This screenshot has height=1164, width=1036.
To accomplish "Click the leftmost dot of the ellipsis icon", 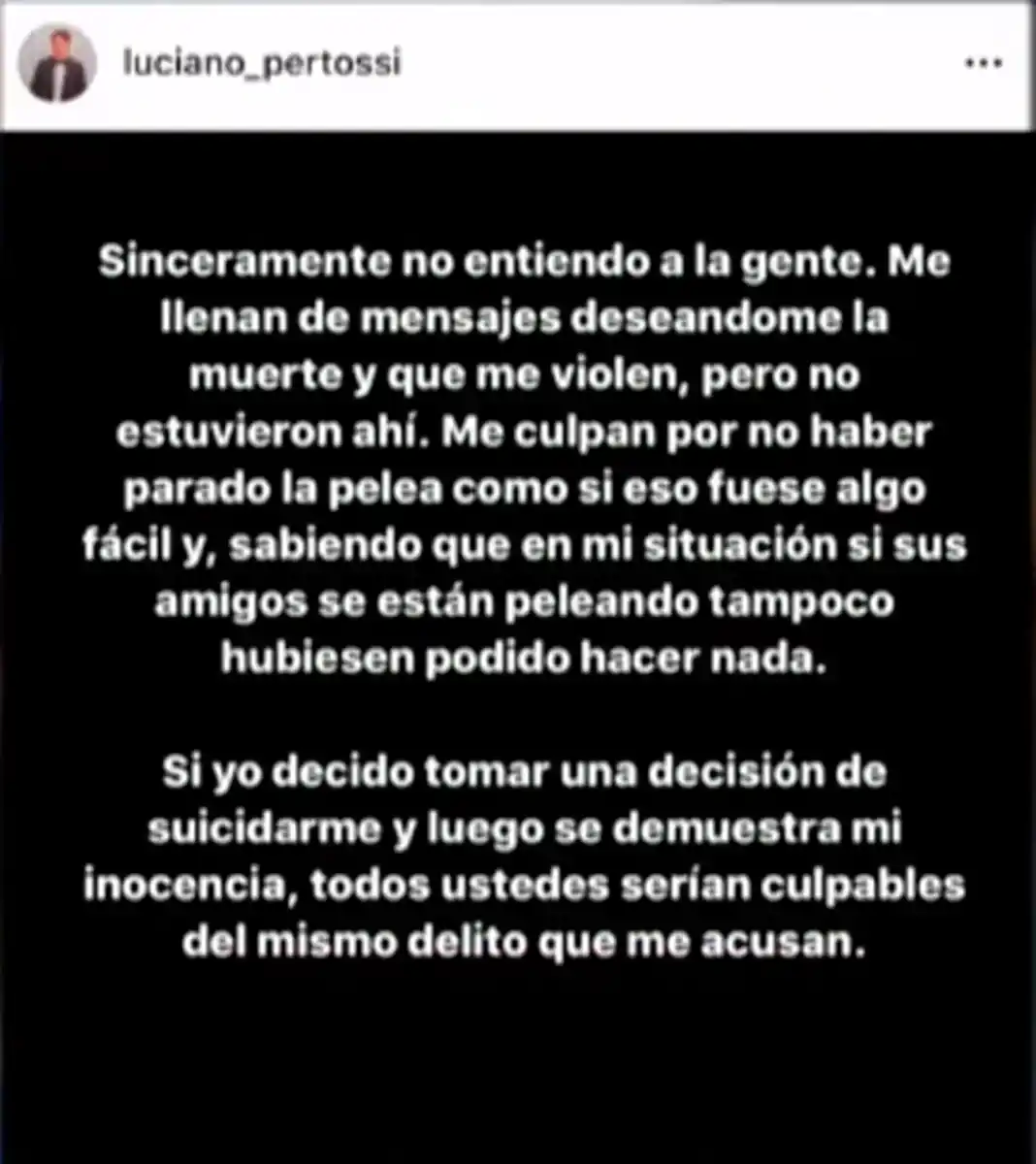I will pos(971,63).
